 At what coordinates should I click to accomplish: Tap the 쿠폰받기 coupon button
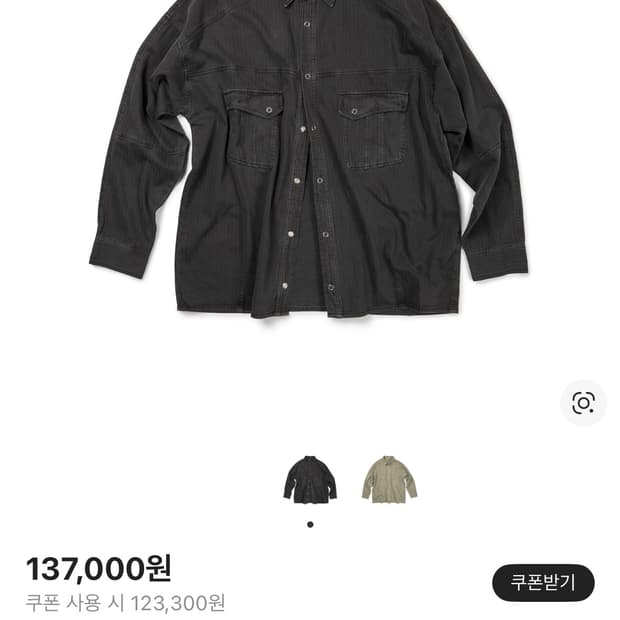(x=543, y=583)
